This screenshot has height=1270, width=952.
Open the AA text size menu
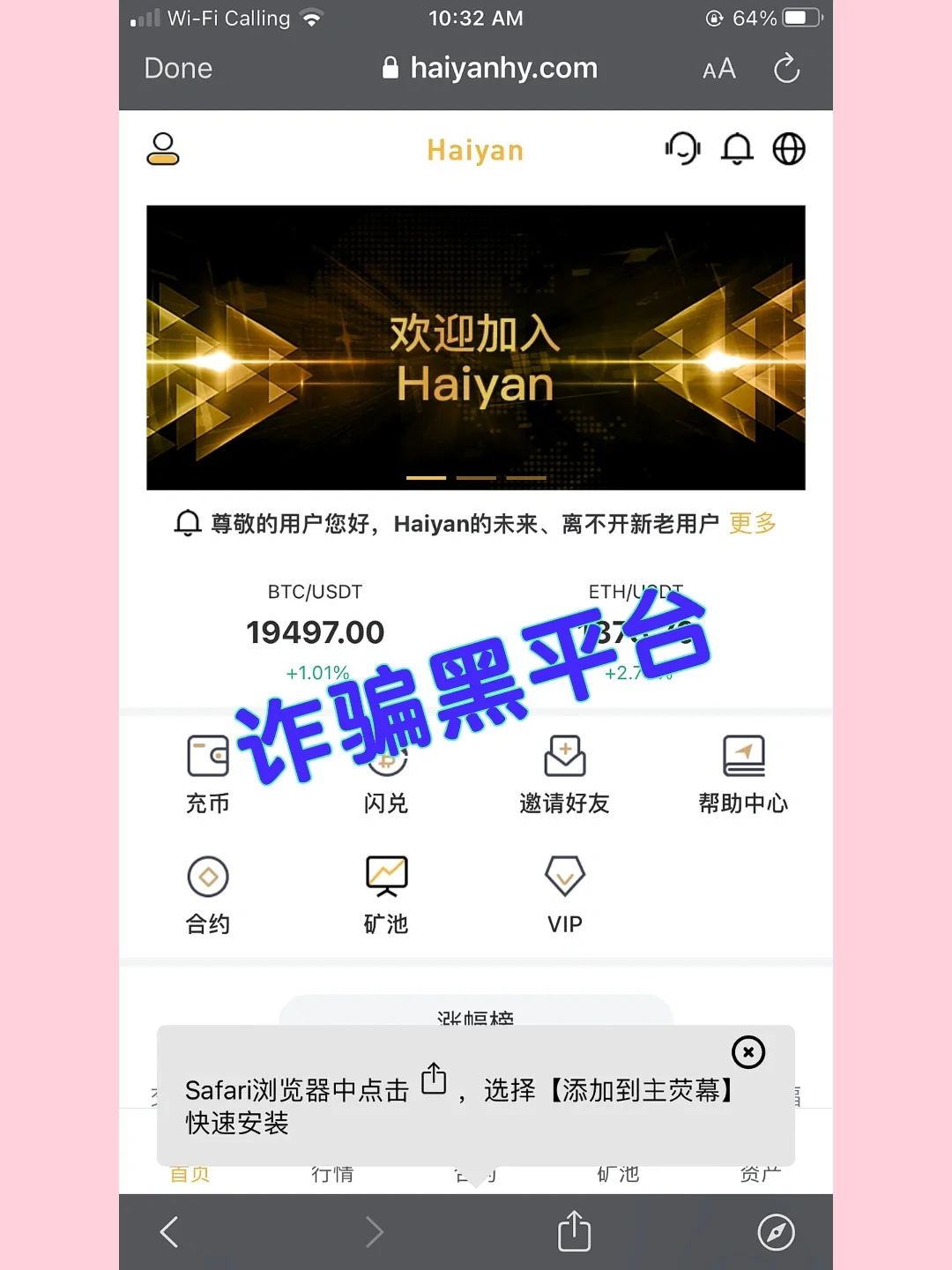718,69
